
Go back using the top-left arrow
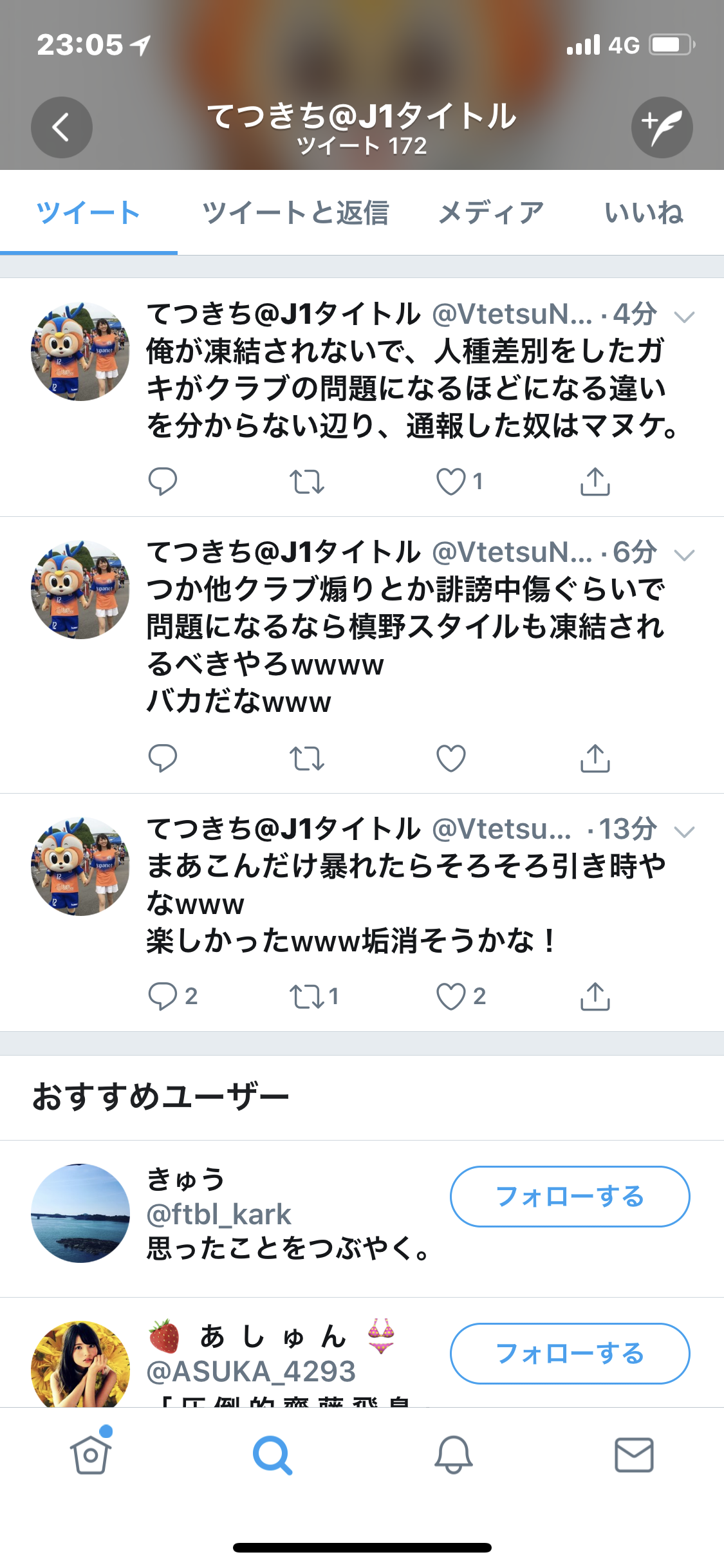tap(61, 127)
